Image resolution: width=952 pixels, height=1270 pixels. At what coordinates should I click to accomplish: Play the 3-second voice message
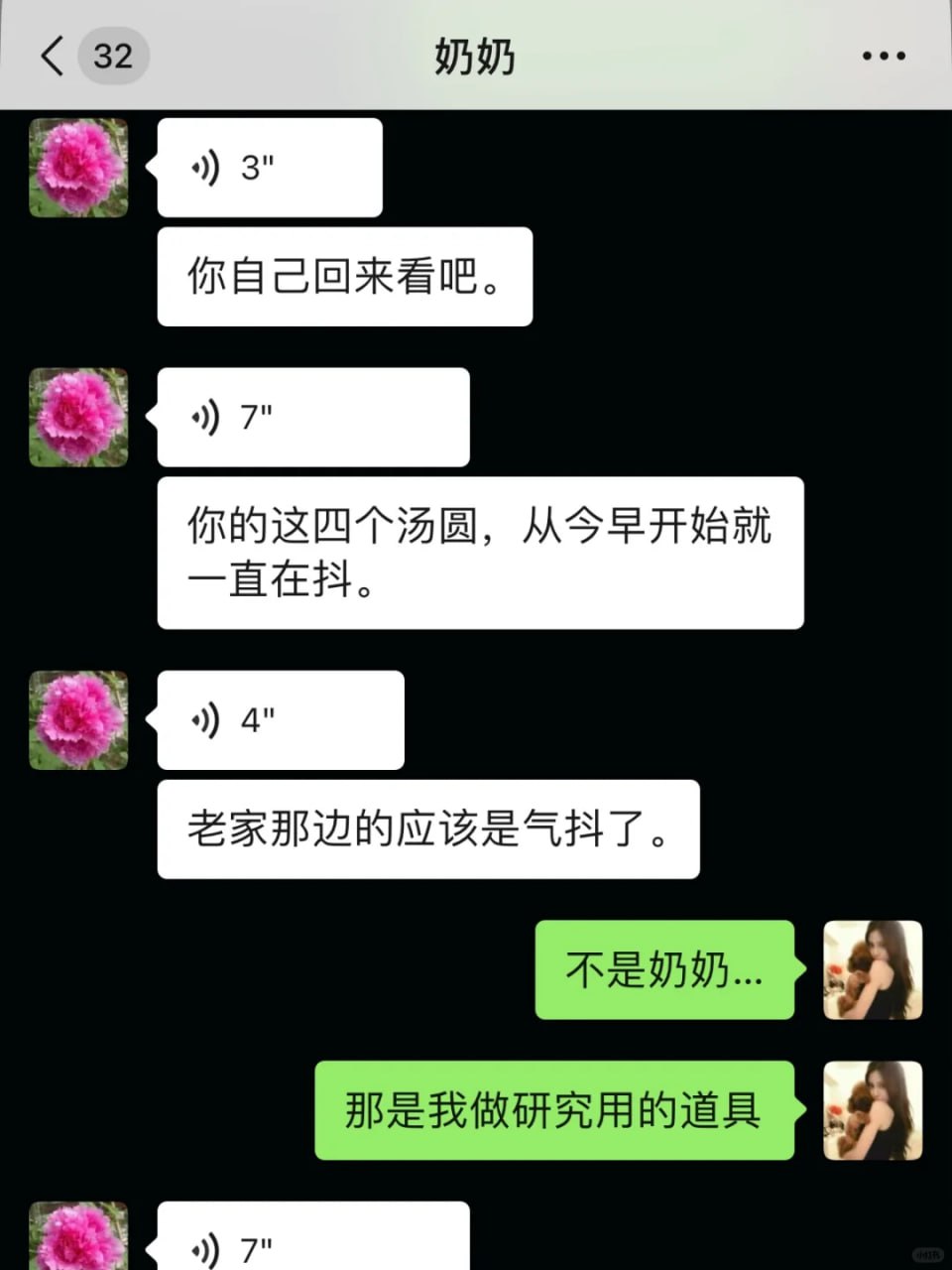tap(268, 167)
